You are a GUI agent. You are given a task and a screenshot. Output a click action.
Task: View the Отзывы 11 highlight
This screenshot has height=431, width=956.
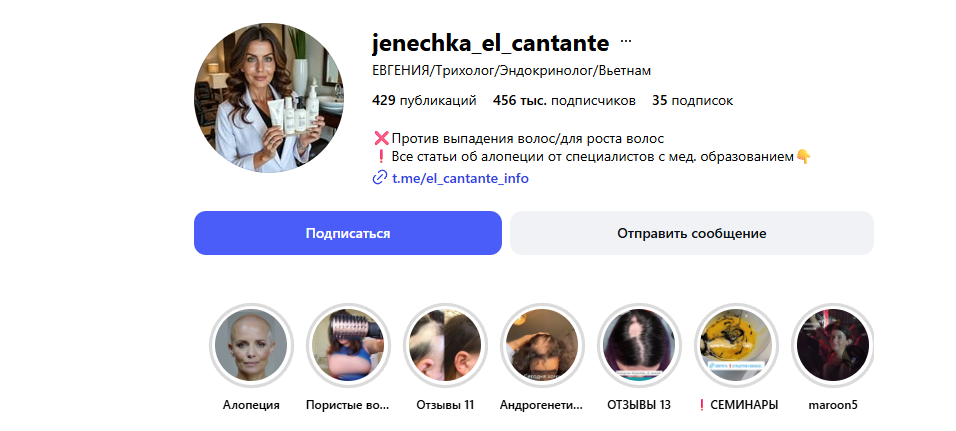pos(445,346)
